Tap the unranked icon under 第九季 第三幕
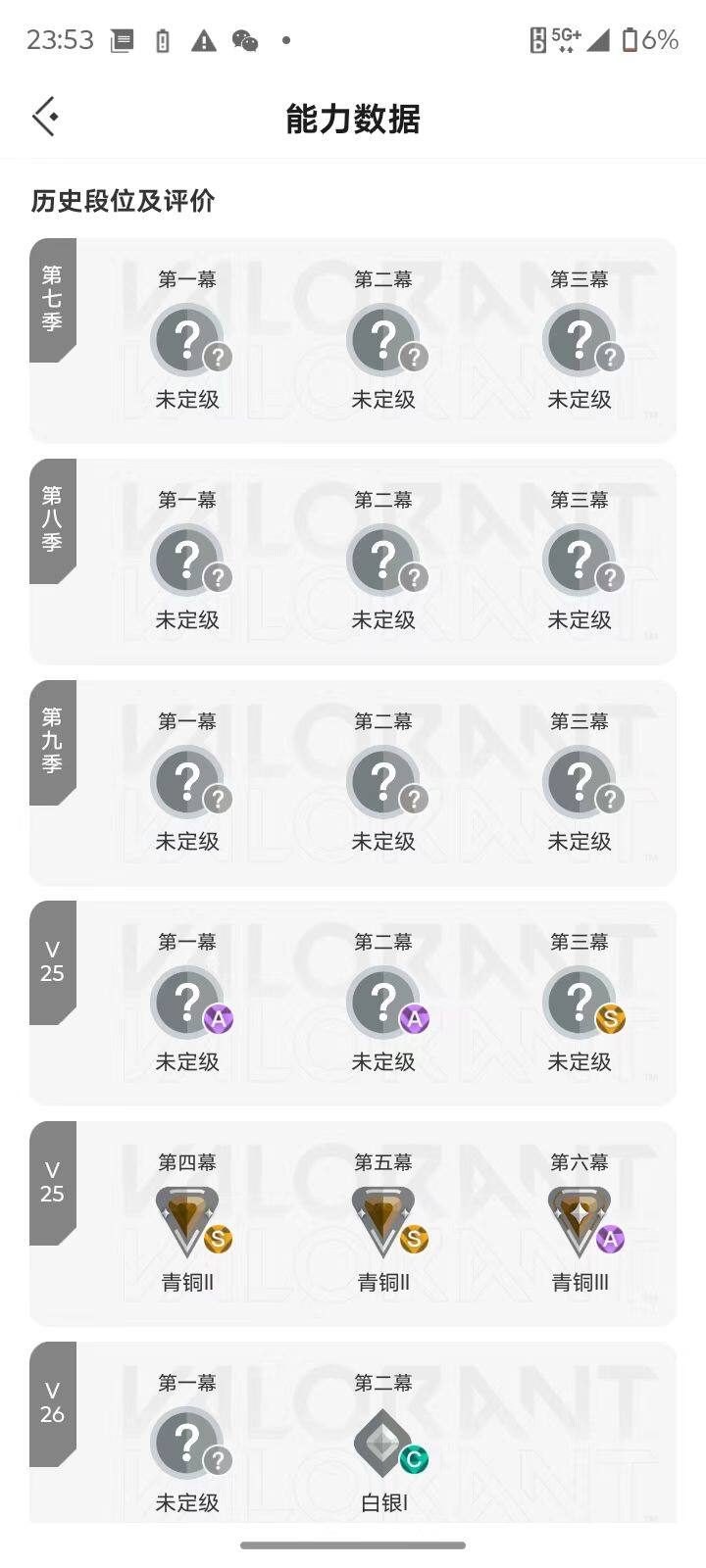706x1568 pixels. pyautogui.click(x=580, y=780)
